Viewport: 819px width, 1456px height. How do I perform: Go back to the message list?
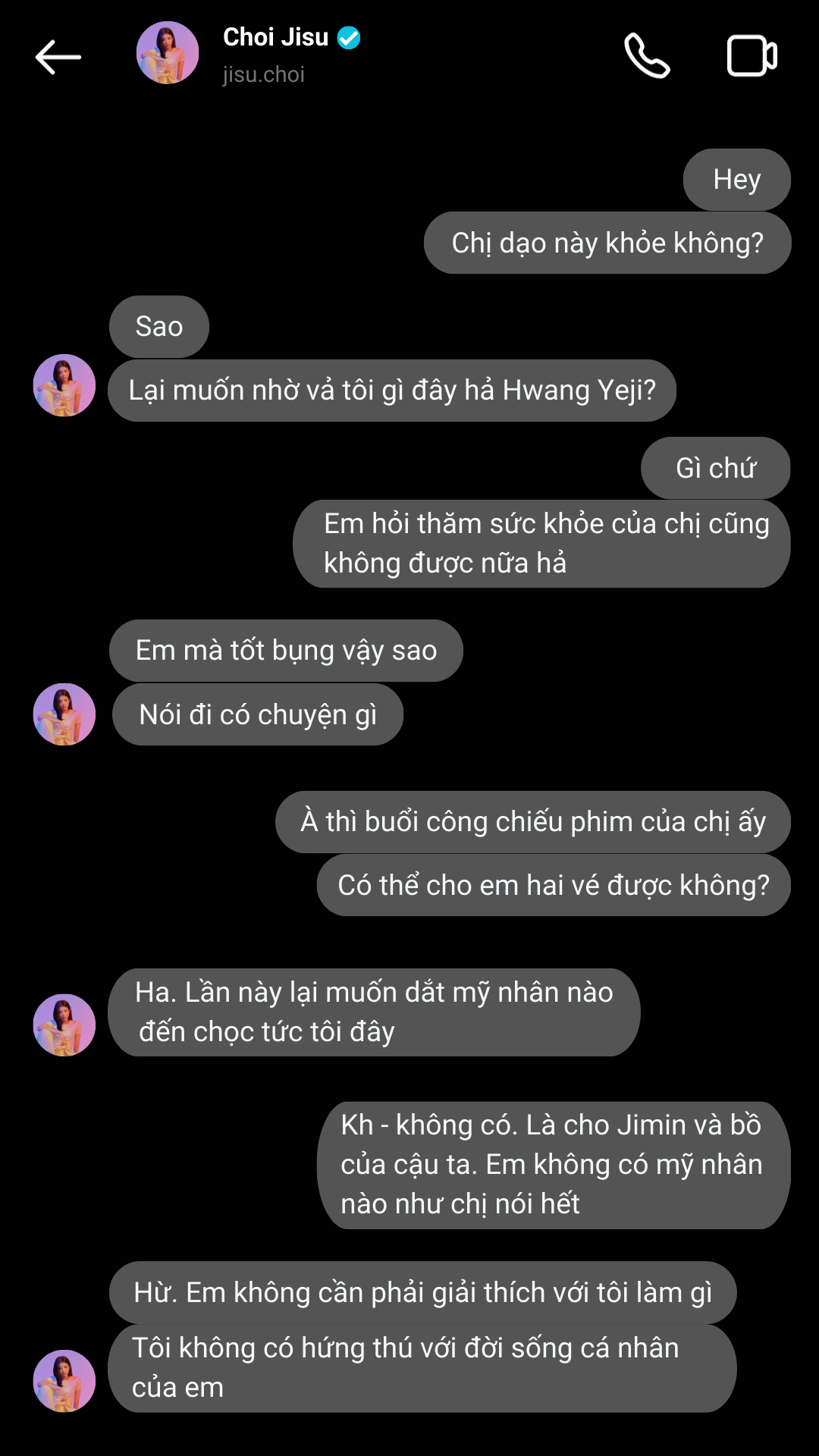(58, 57)
